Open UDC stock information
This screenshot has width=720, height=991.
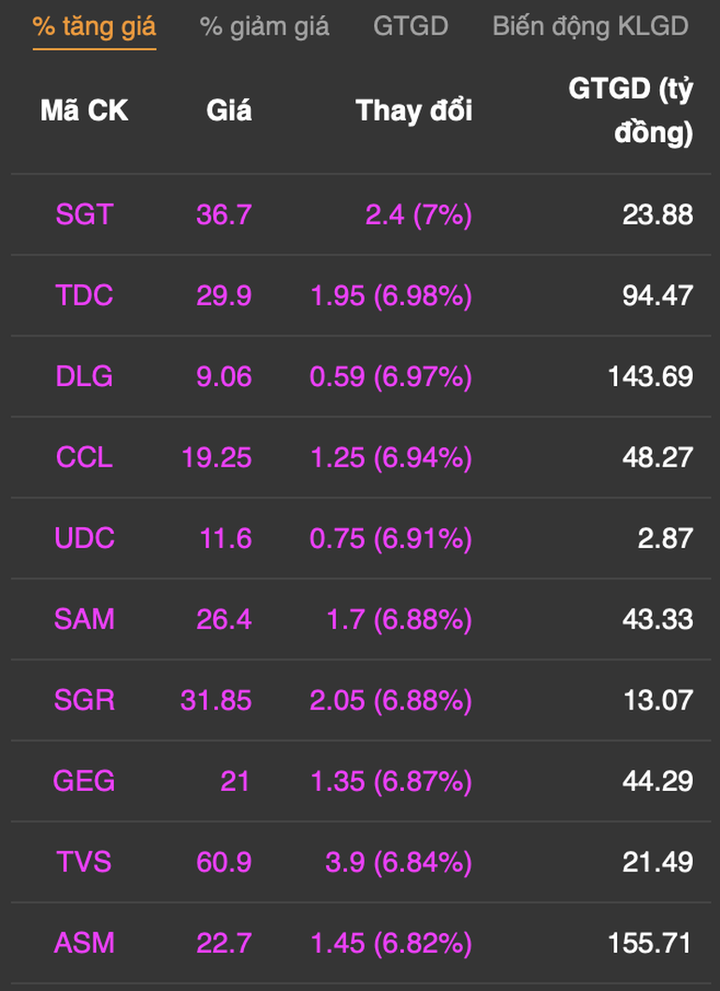coord(85,538)
